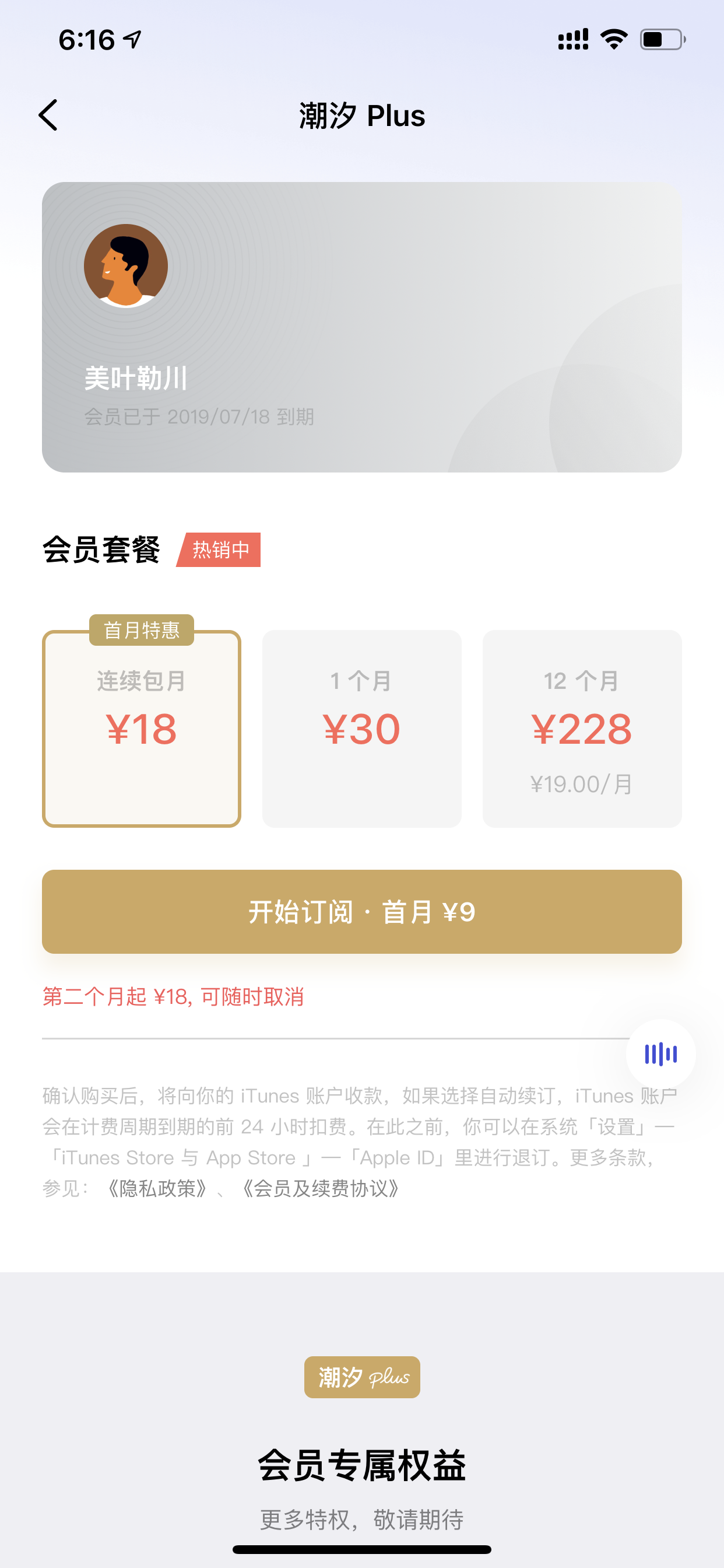
Task: Go back using the top-left arrow
Action: (x=48, y=115)
